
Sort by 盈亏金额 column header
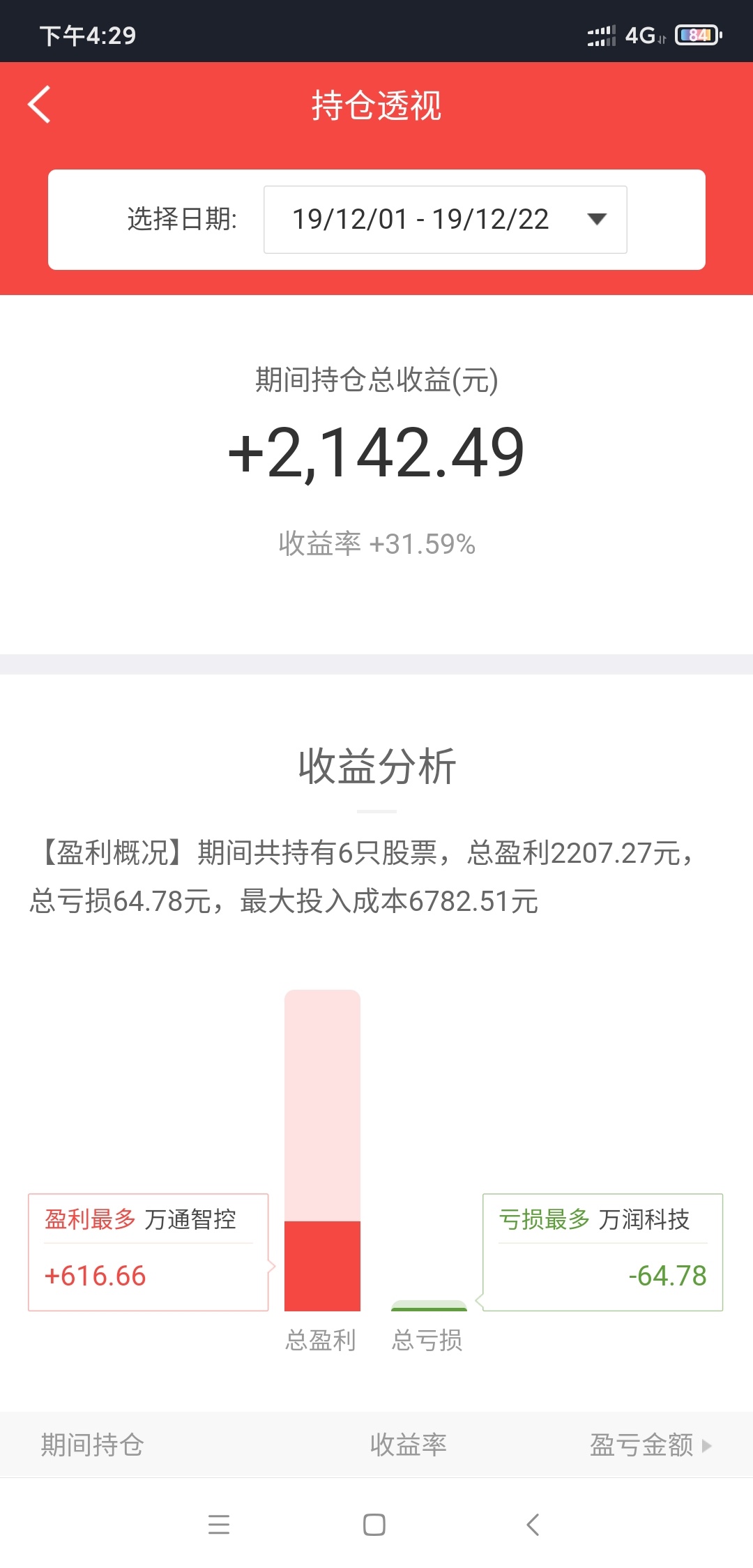[650, 1445]
